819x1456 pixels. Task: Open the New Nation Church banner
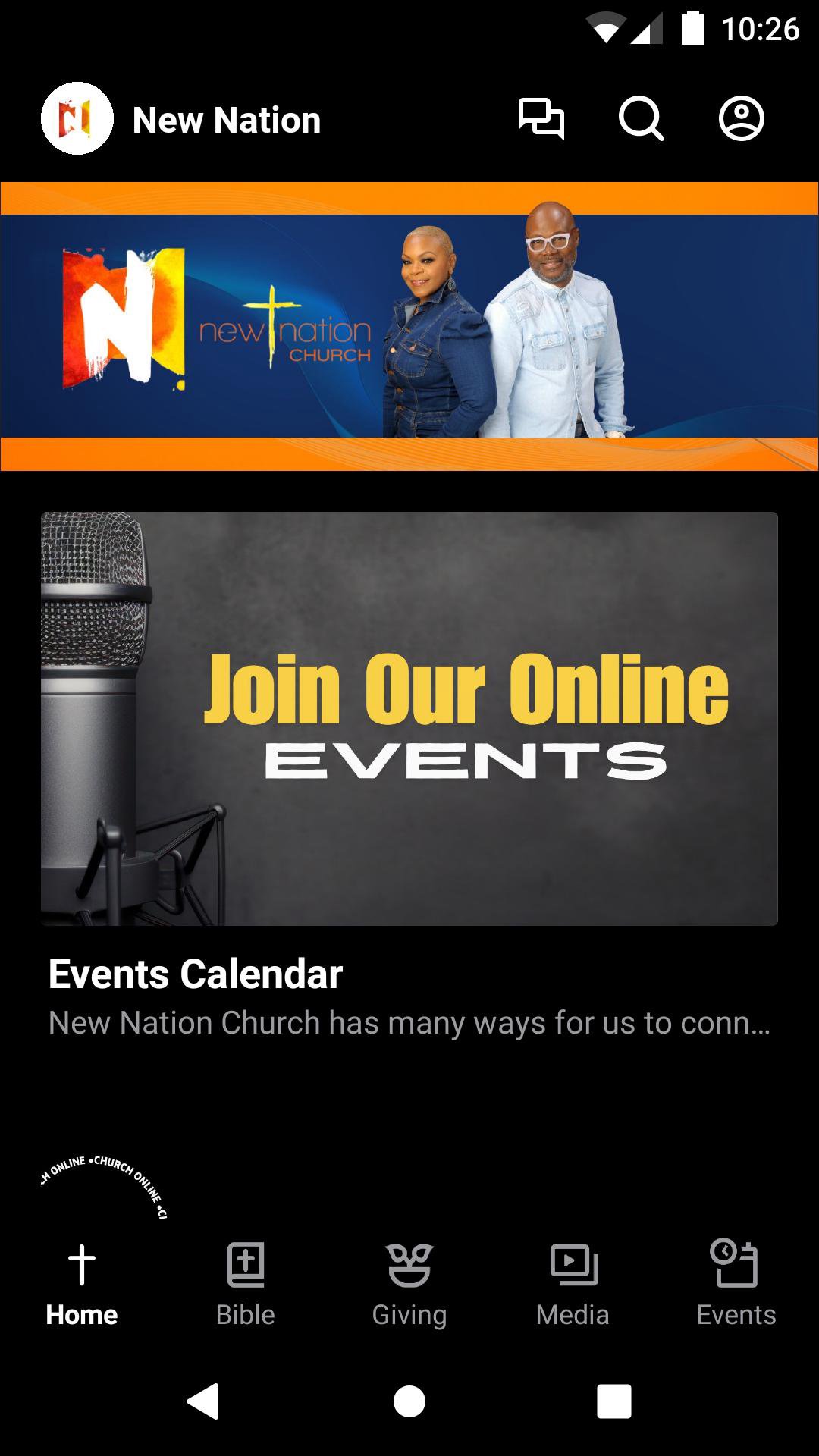pyautogui.click(x=409, y=326)
